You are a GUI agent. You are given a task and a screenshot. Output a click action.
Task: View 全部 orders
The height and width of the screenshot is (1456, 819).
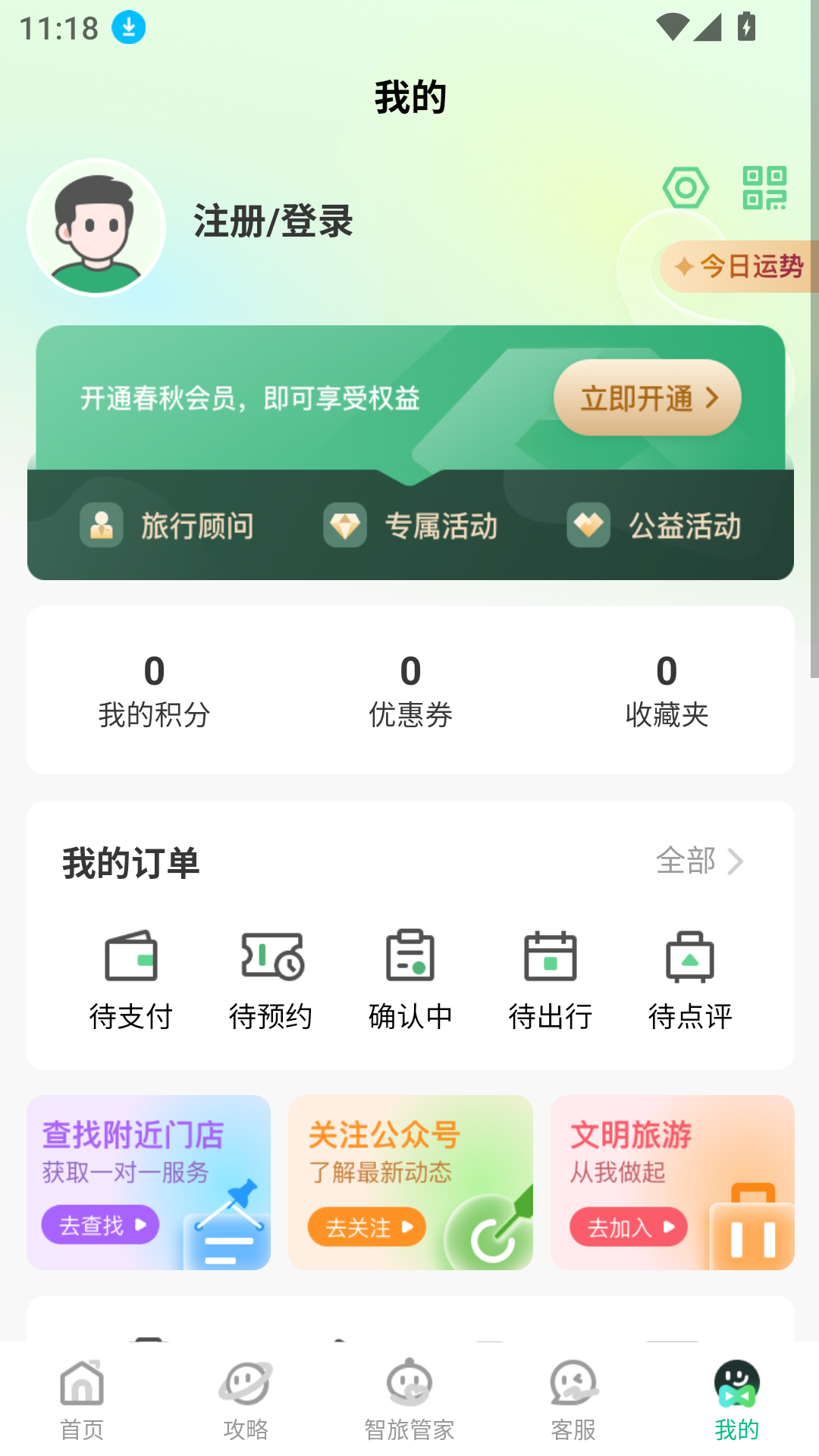point(699,861)
